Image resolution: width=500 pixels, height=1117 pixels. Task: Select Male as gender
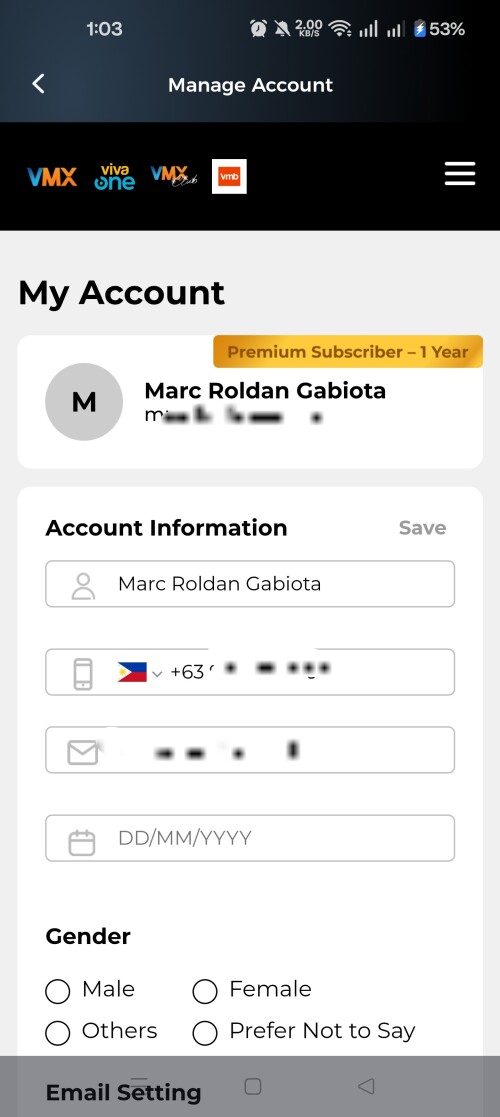58,990
